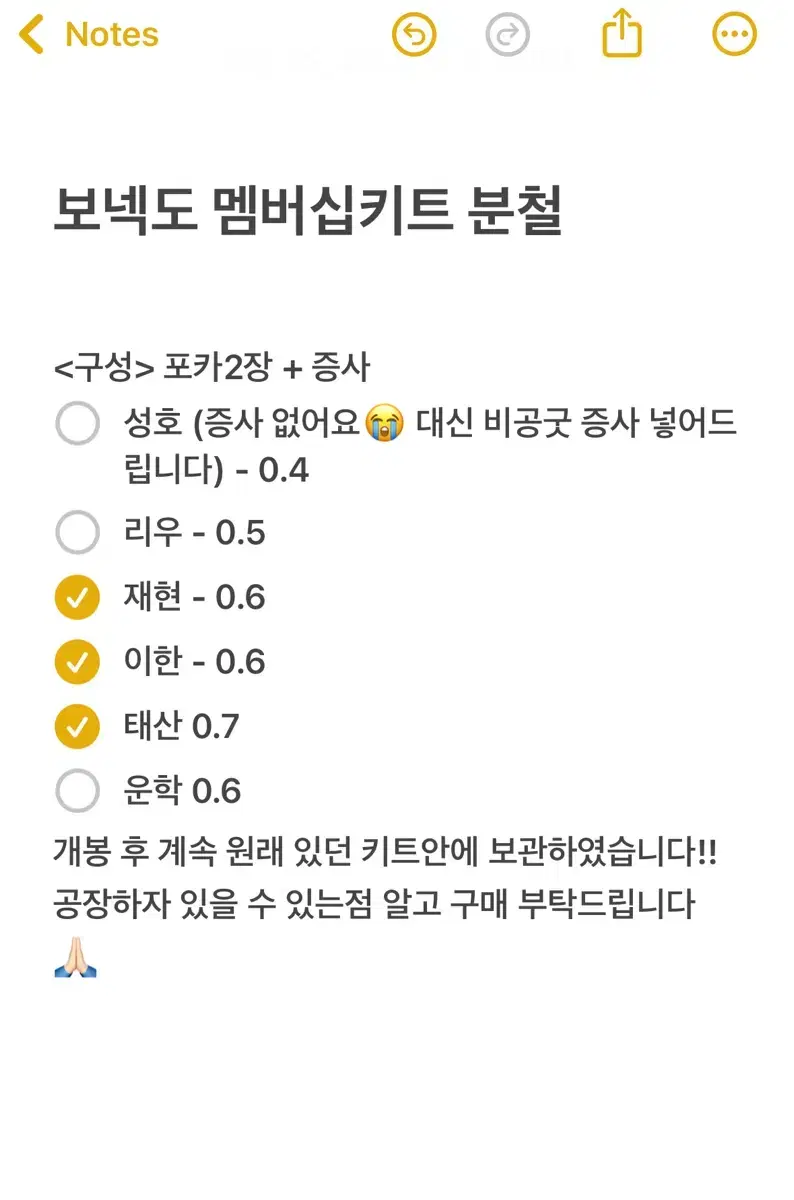This screenshot has height=1200, width=794.
Task: Tap the checkmark icon beside 태산 0.7
Action: pos(77,726)
